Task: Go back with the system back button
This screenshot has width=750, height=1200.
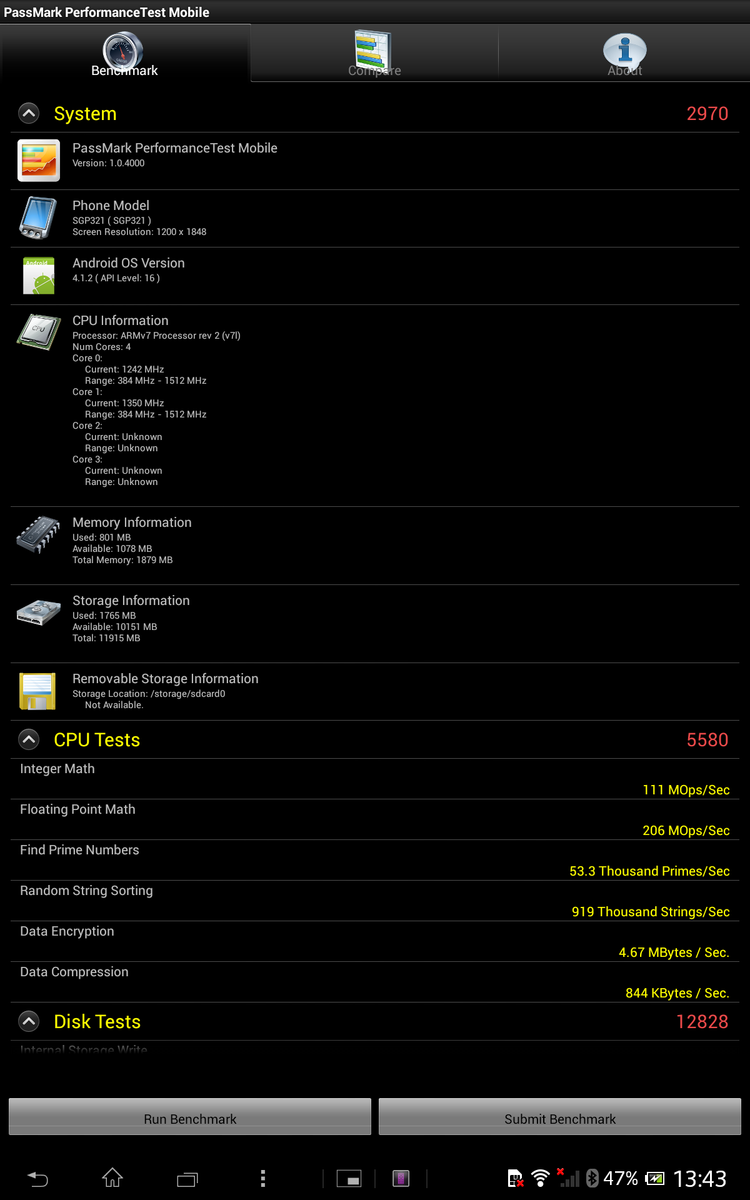Action: coord(38,1178)
